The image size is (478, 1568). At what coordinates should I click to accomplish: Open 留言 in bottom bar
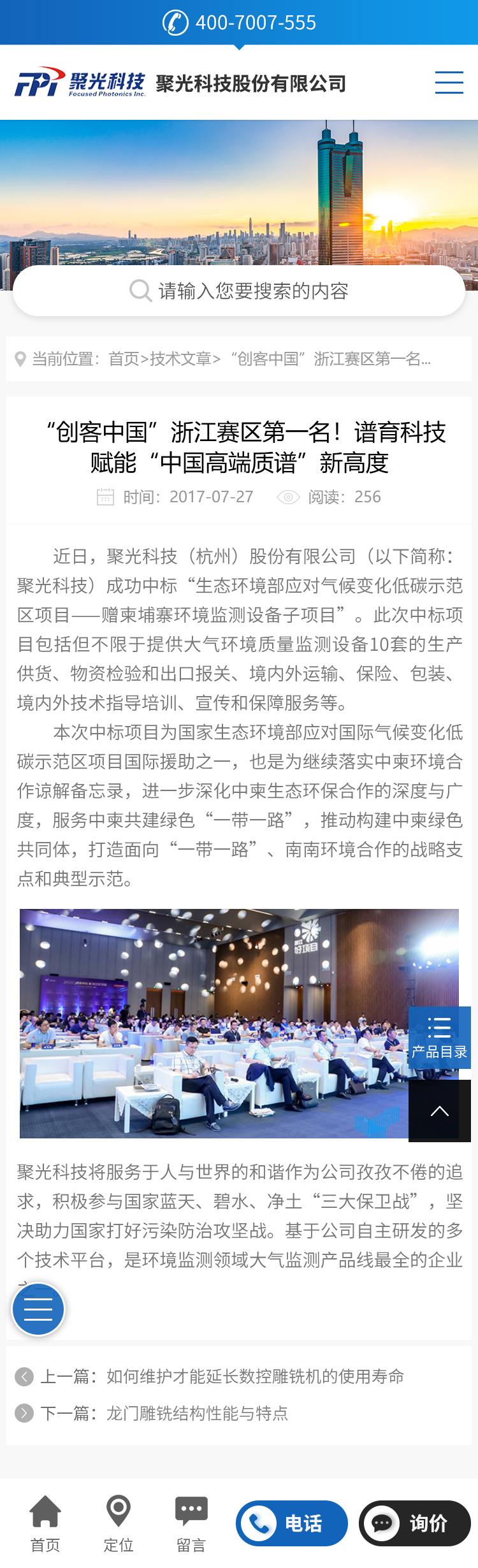(191, 1523)
